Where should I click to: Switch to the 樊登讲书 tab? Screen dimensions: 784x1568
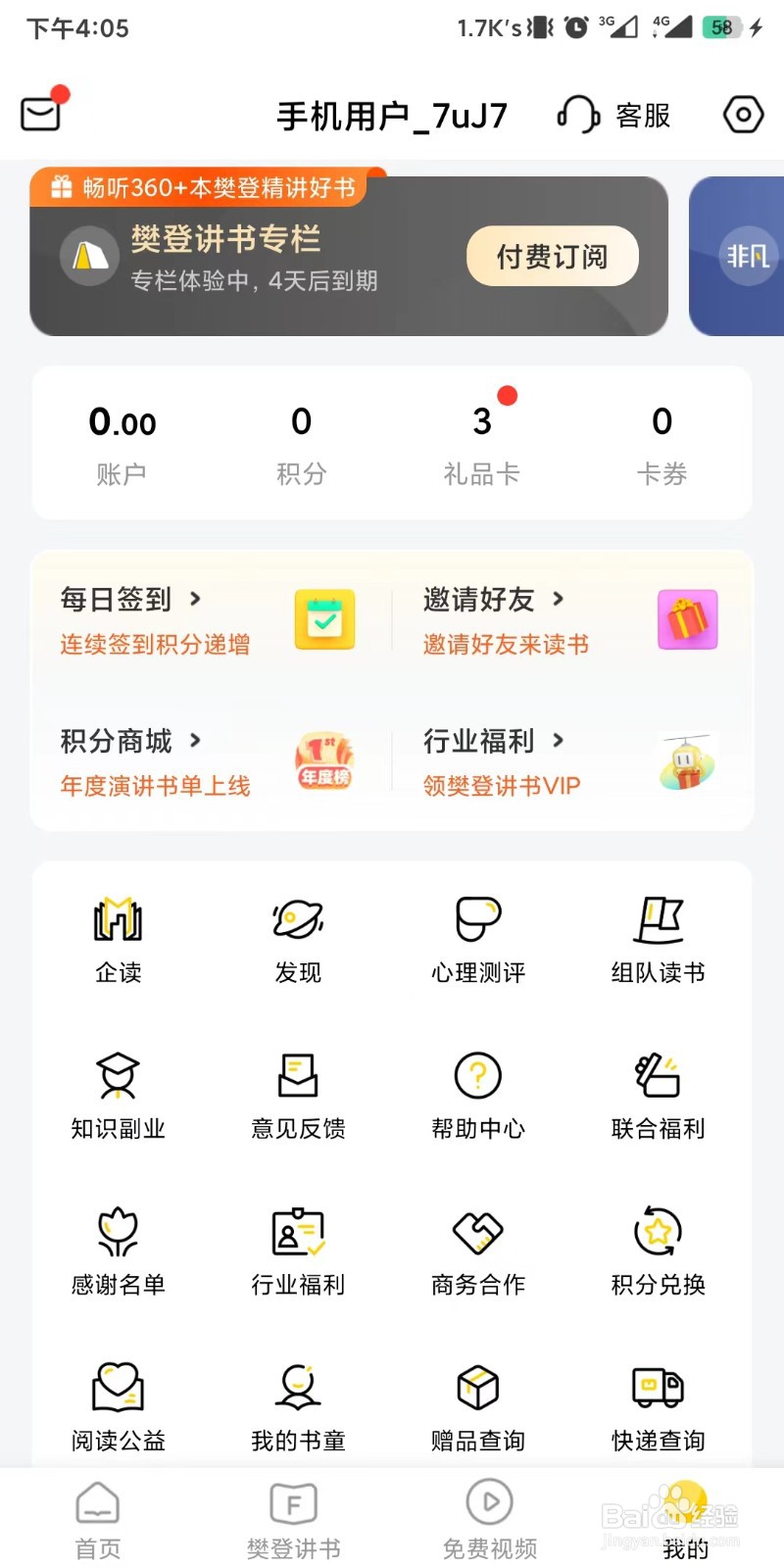(x=294, y=1520)
